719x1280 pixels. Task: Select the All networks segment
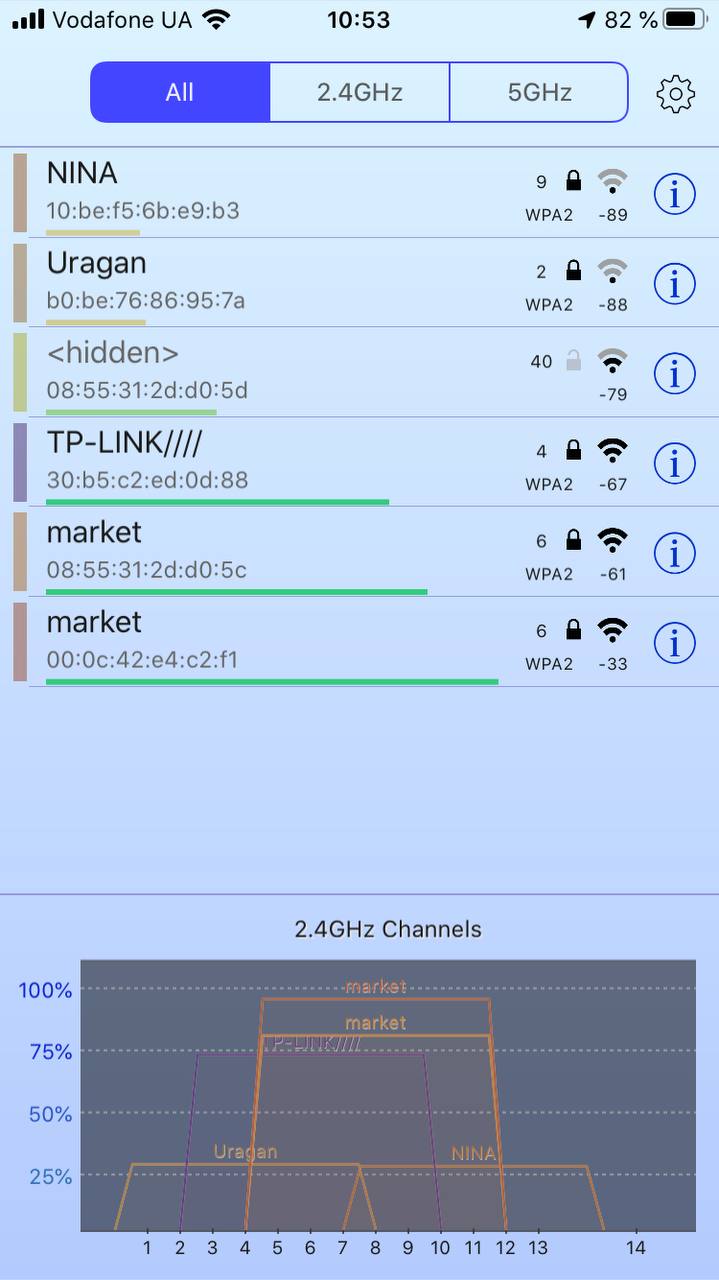pyautogui.click(x=180, y=92)
